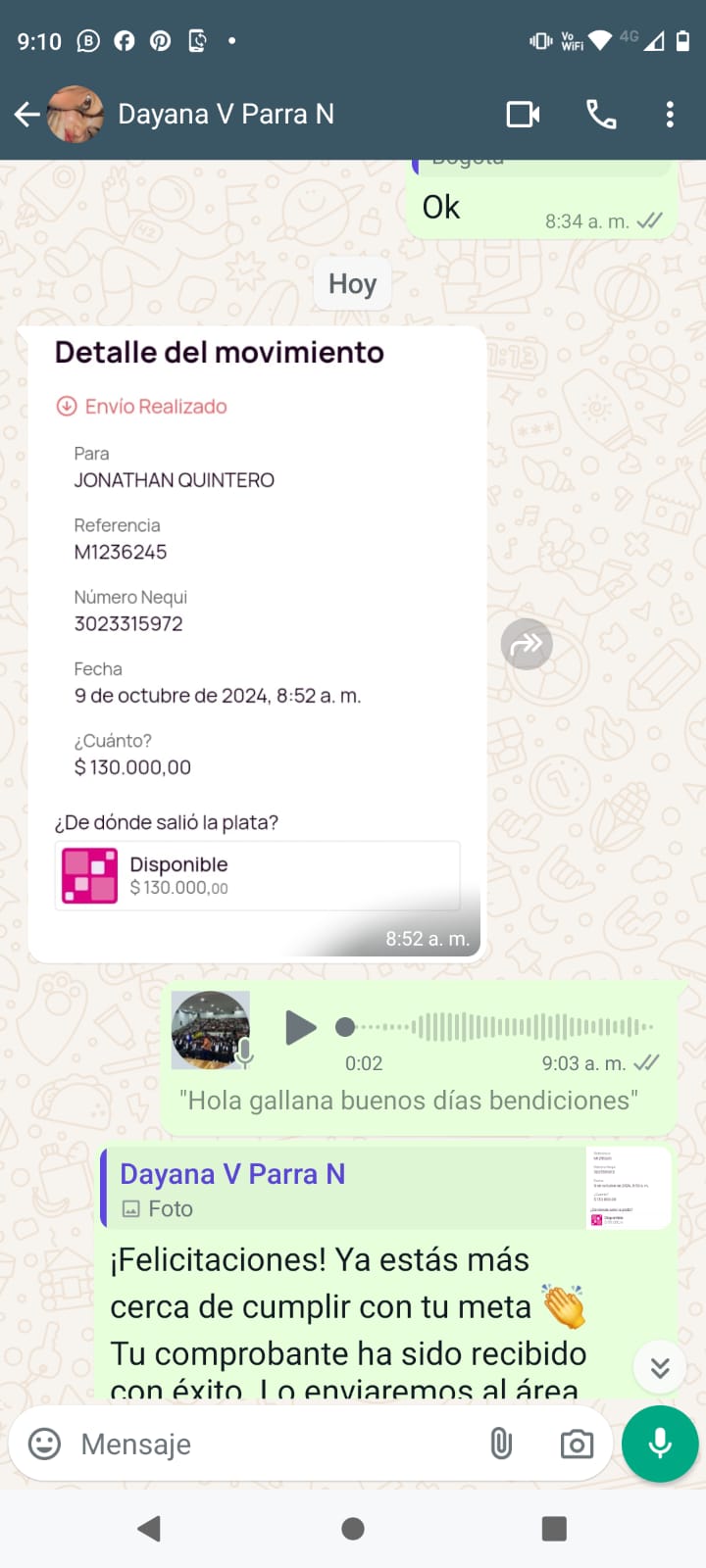Go back to the chat list
This screenshot has width=706, height=1568.
pyautogui.click(x=26, y=115)
